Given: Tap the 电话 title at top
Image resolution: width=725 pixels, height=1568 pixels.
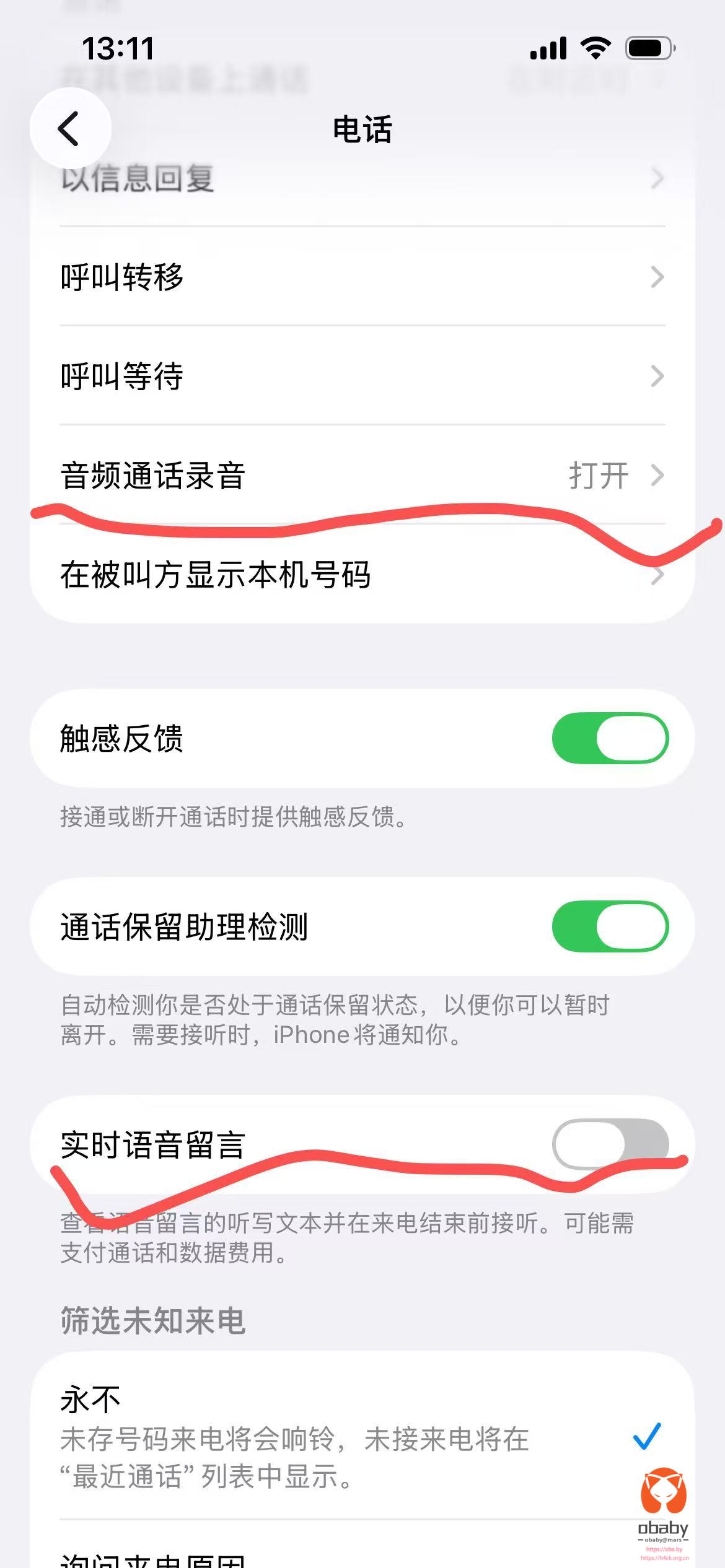Looking at the screenshot, I should click(x=362, y=129).
